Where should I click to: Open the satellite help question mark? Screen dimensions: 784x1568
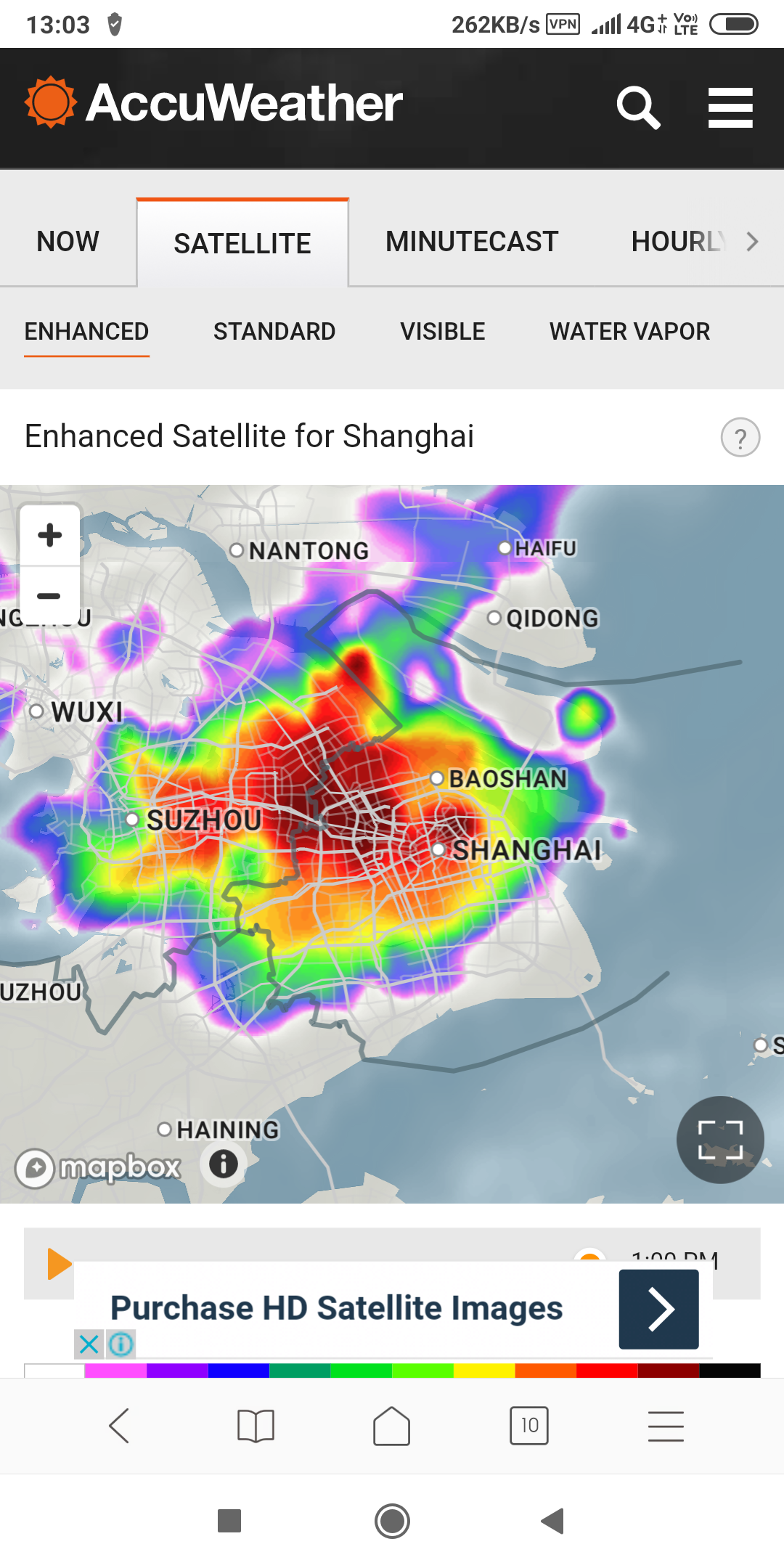pyautogui.click(x=740, y=438)
